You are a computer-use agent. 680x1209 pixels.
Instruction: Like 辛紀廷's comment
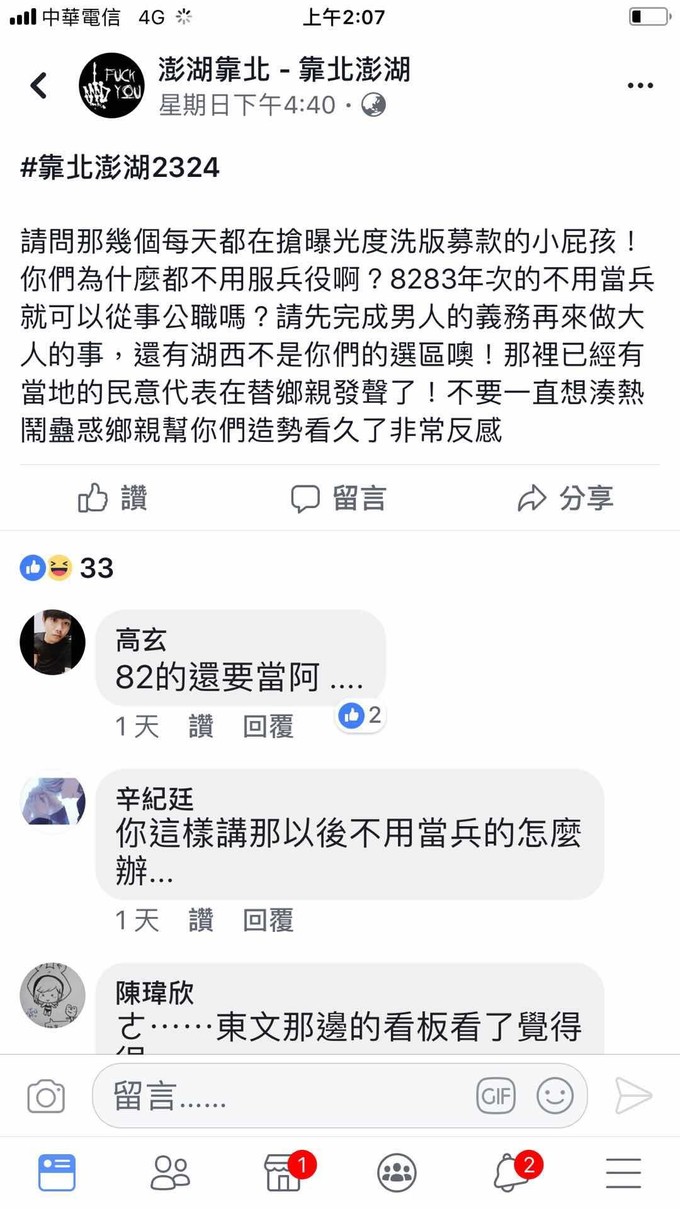tap(201, 920)
